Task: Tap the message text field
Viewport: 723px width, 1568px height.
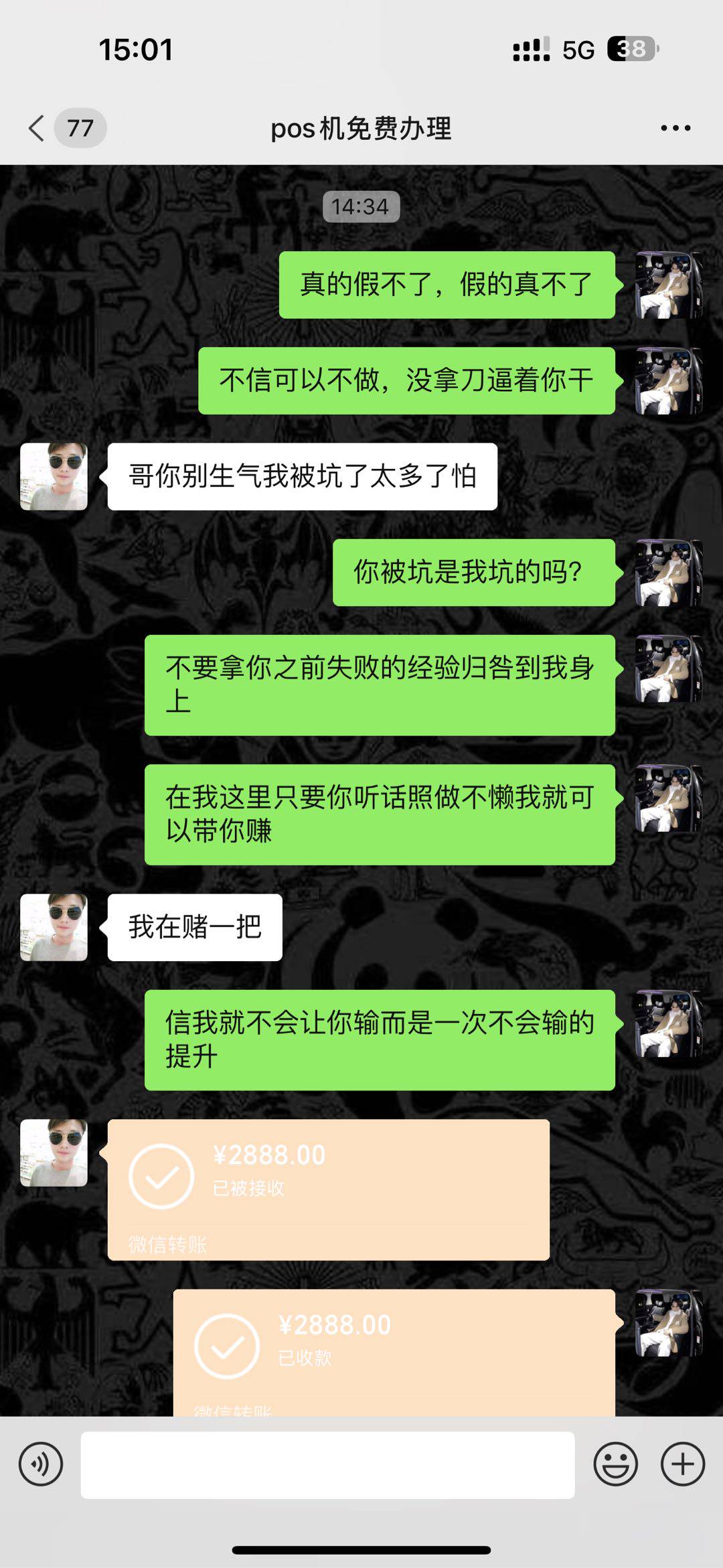Action: 327,1464
